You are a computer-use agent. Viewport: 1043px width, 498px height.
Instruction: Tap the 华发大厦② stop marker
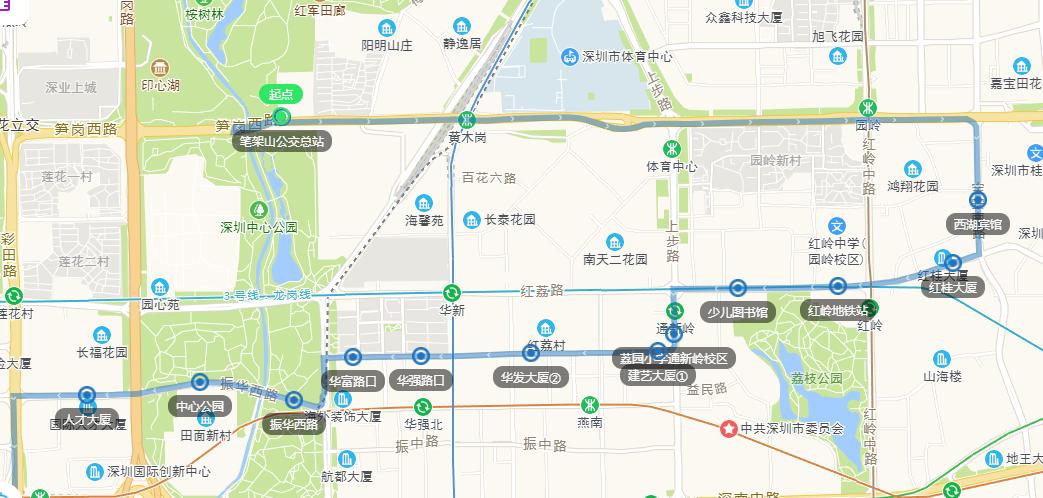point(532,353)
